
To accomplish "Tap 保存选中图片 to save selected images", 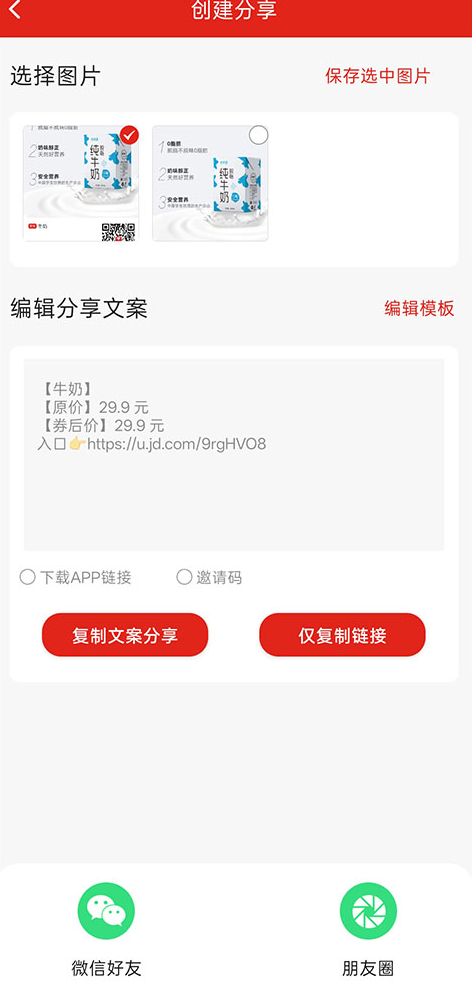I will (378, 76).
